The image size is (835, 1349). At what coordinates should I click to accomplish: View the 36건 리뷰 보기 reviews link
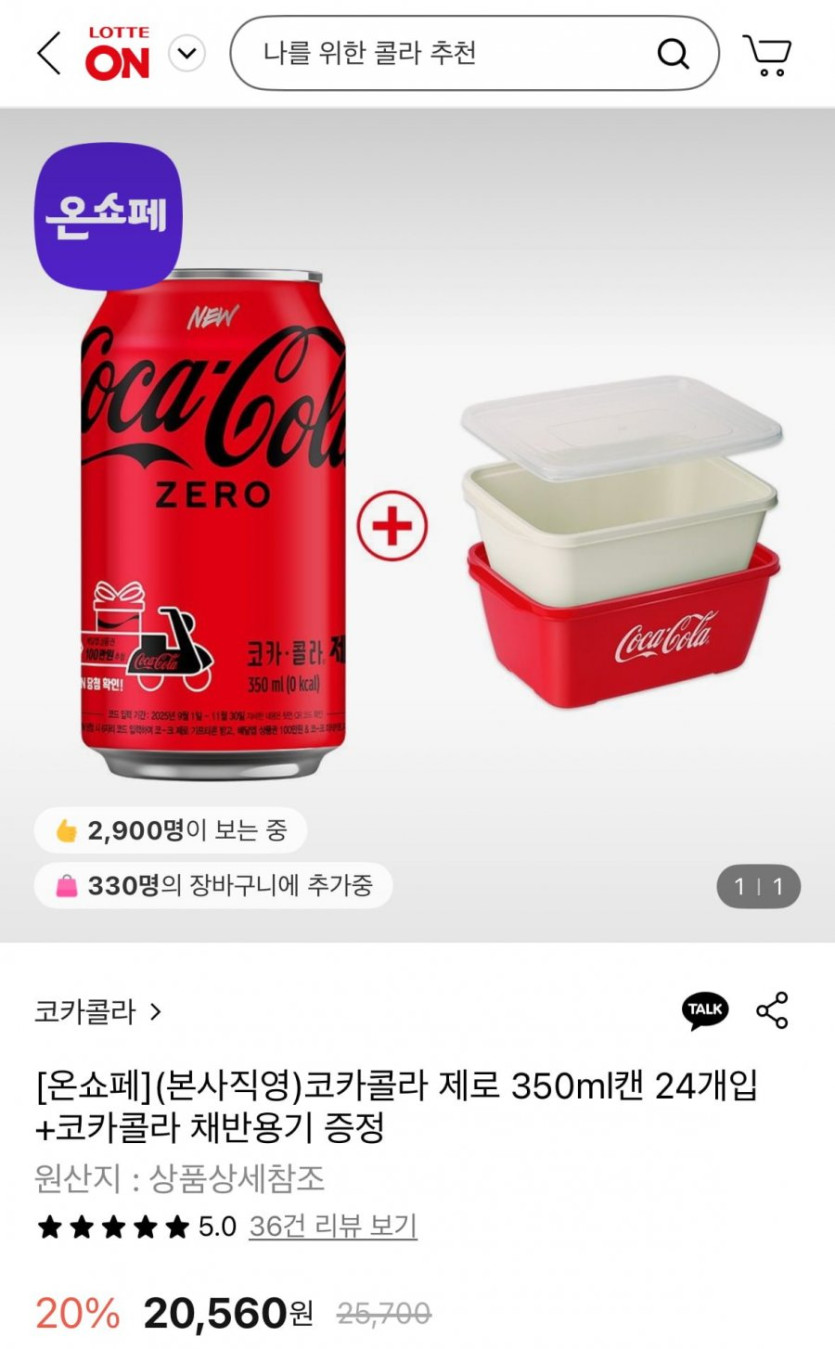(332, 1226)
